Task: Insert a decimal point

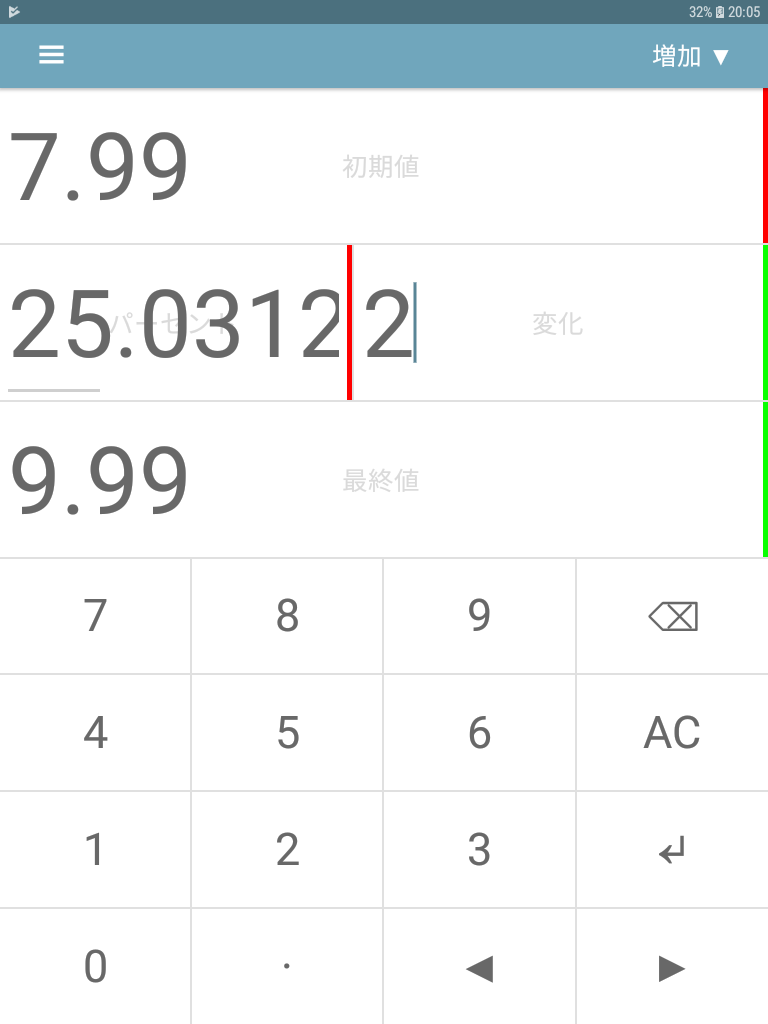Action: pos(287,967)
